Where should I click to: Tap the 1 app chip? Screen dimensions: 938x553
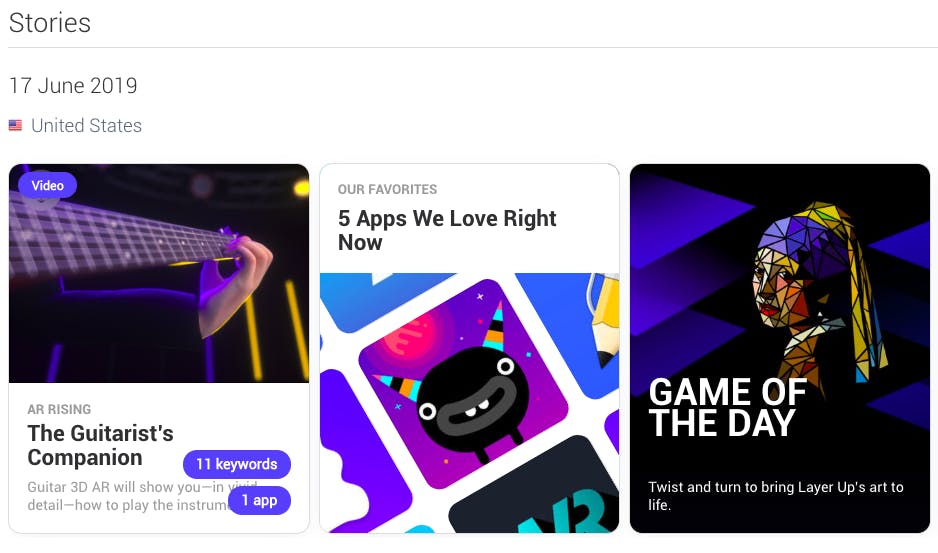pyautogui.click(x=259, y=500)
